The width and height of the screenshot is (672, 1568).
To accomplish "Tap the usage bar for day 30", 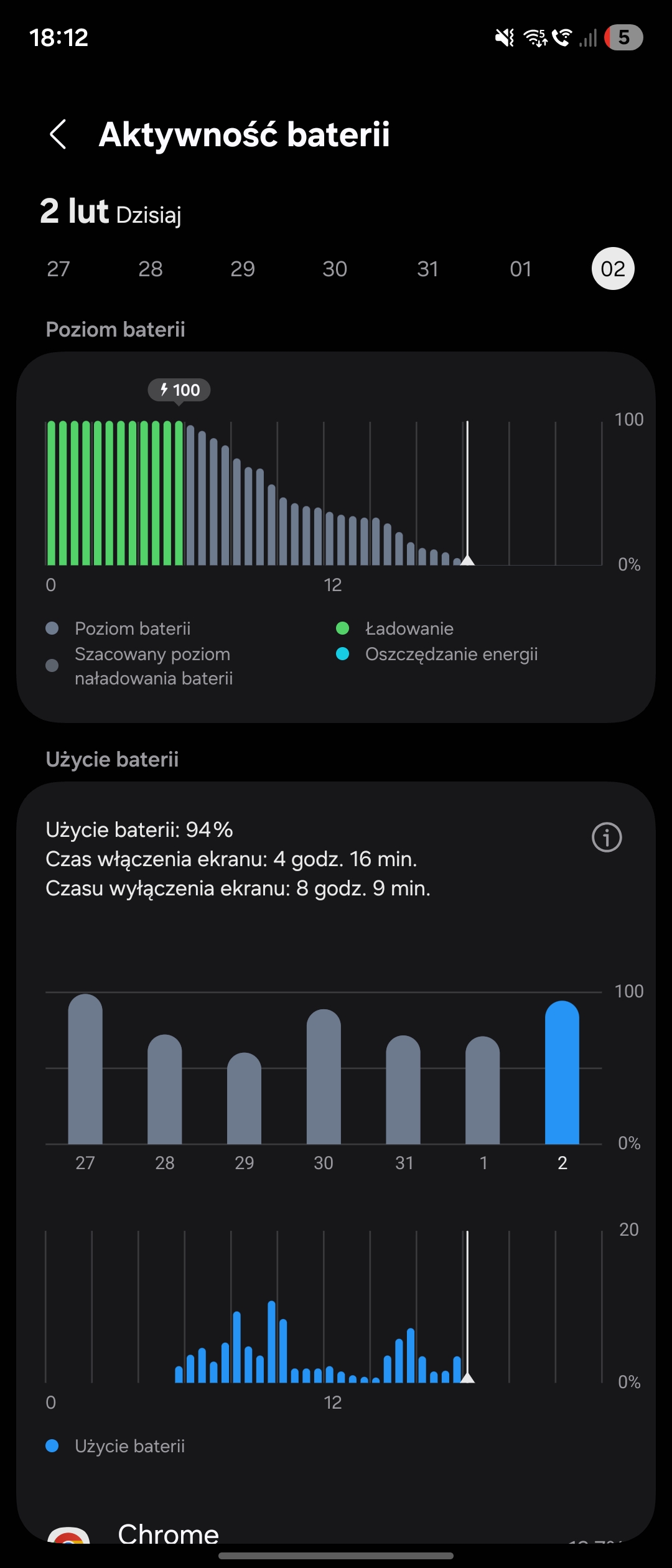I will tap(324, 1076).
